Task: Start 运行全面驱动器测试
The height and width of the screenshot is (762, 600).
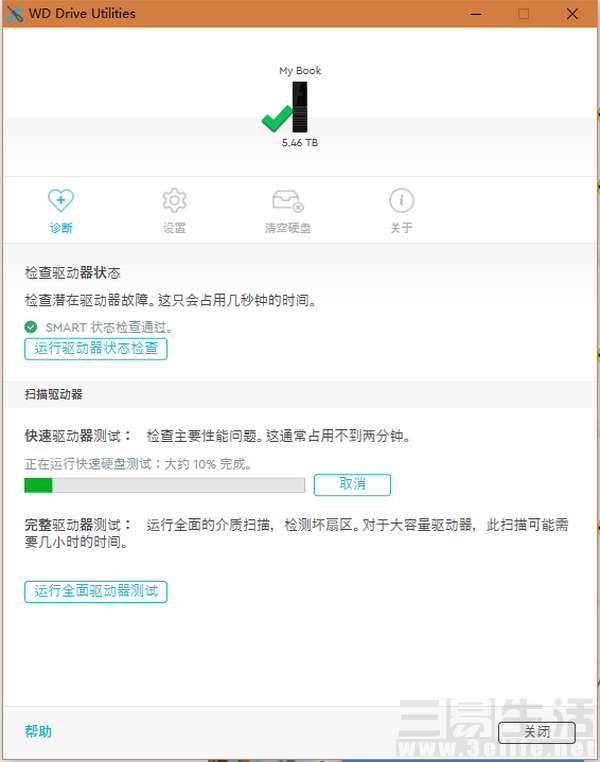Action: [x=96, y=591]
